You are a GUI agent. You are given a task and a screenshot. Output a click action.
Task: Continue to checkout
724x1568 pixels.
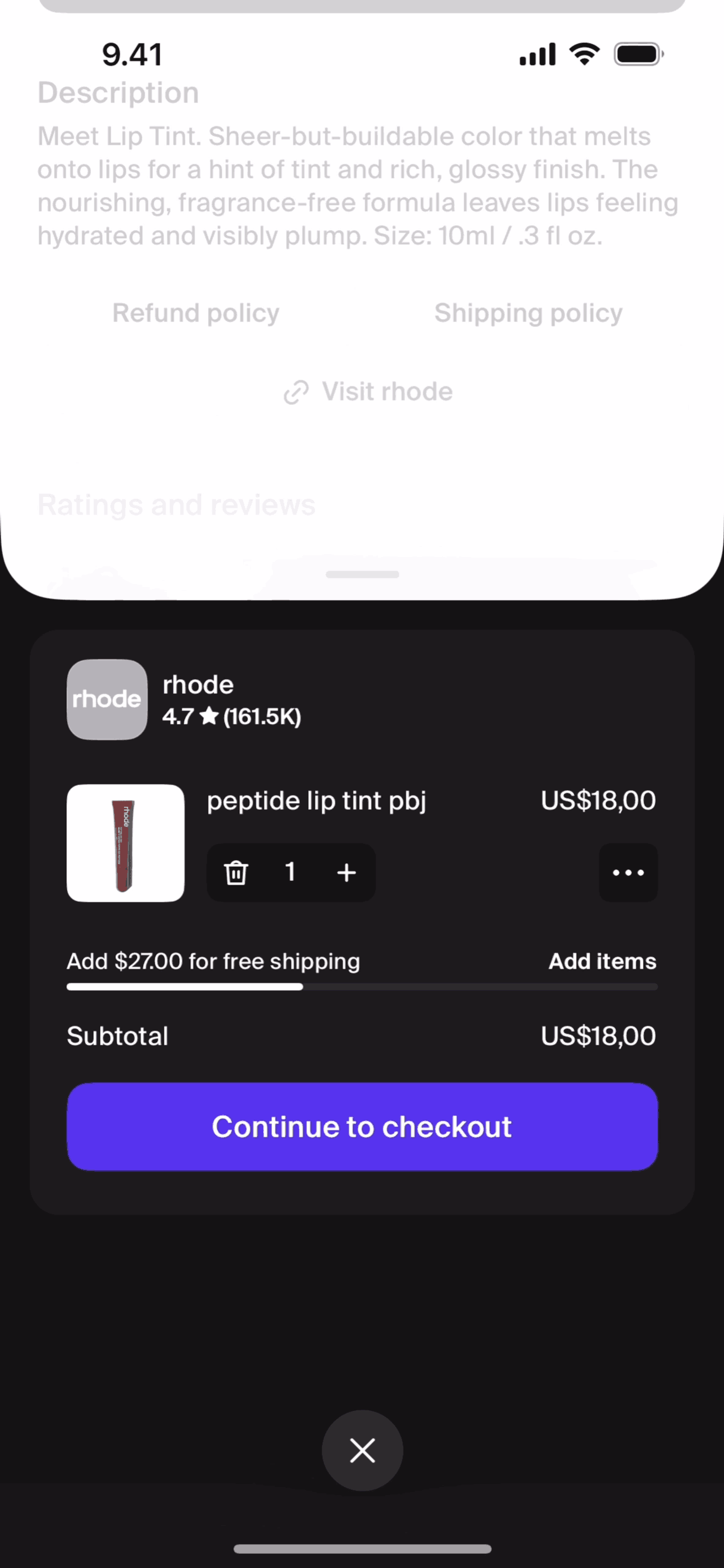point(362,1127)
